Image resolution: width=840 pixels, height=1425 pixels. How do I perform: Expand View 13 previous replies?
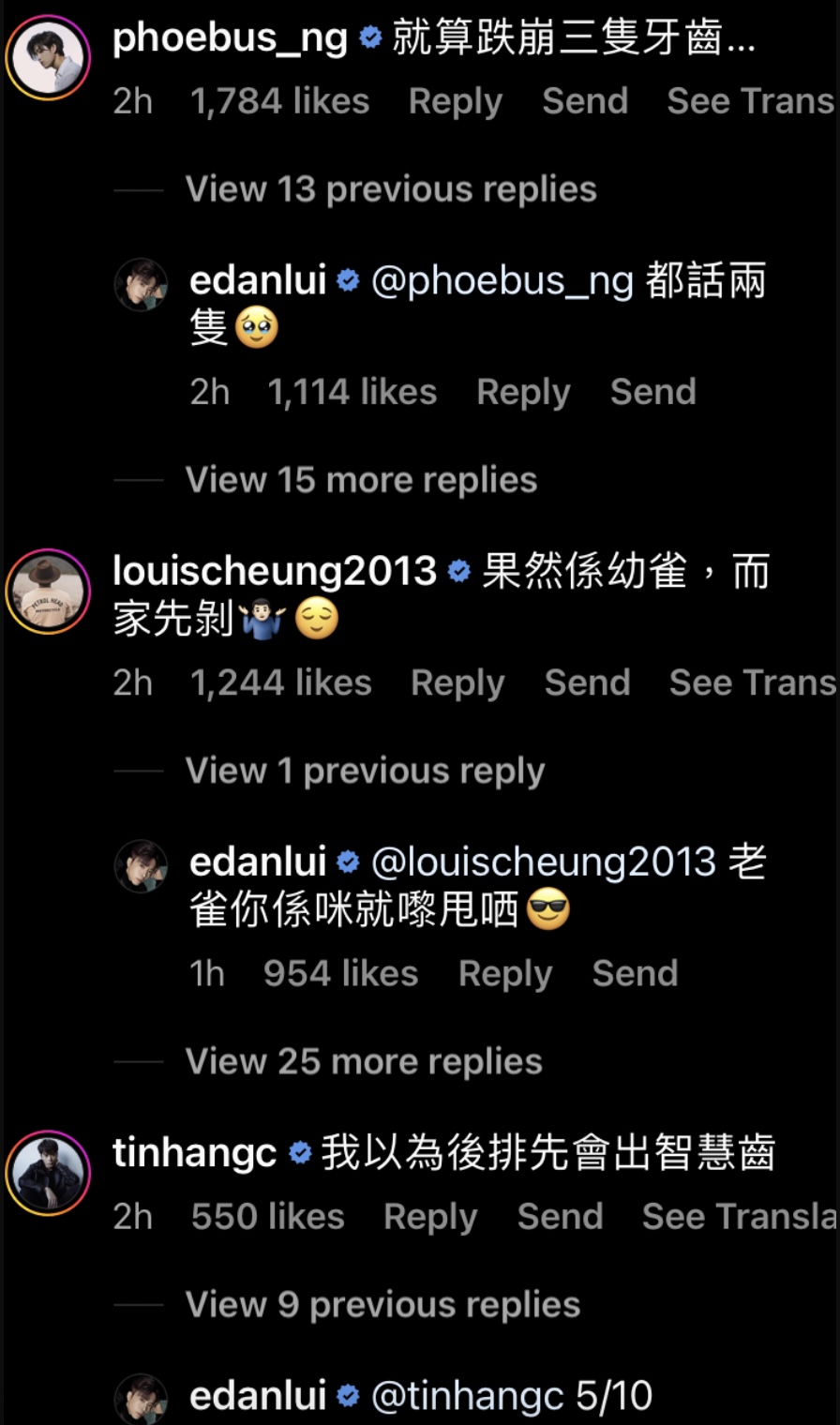coord(393,189)
